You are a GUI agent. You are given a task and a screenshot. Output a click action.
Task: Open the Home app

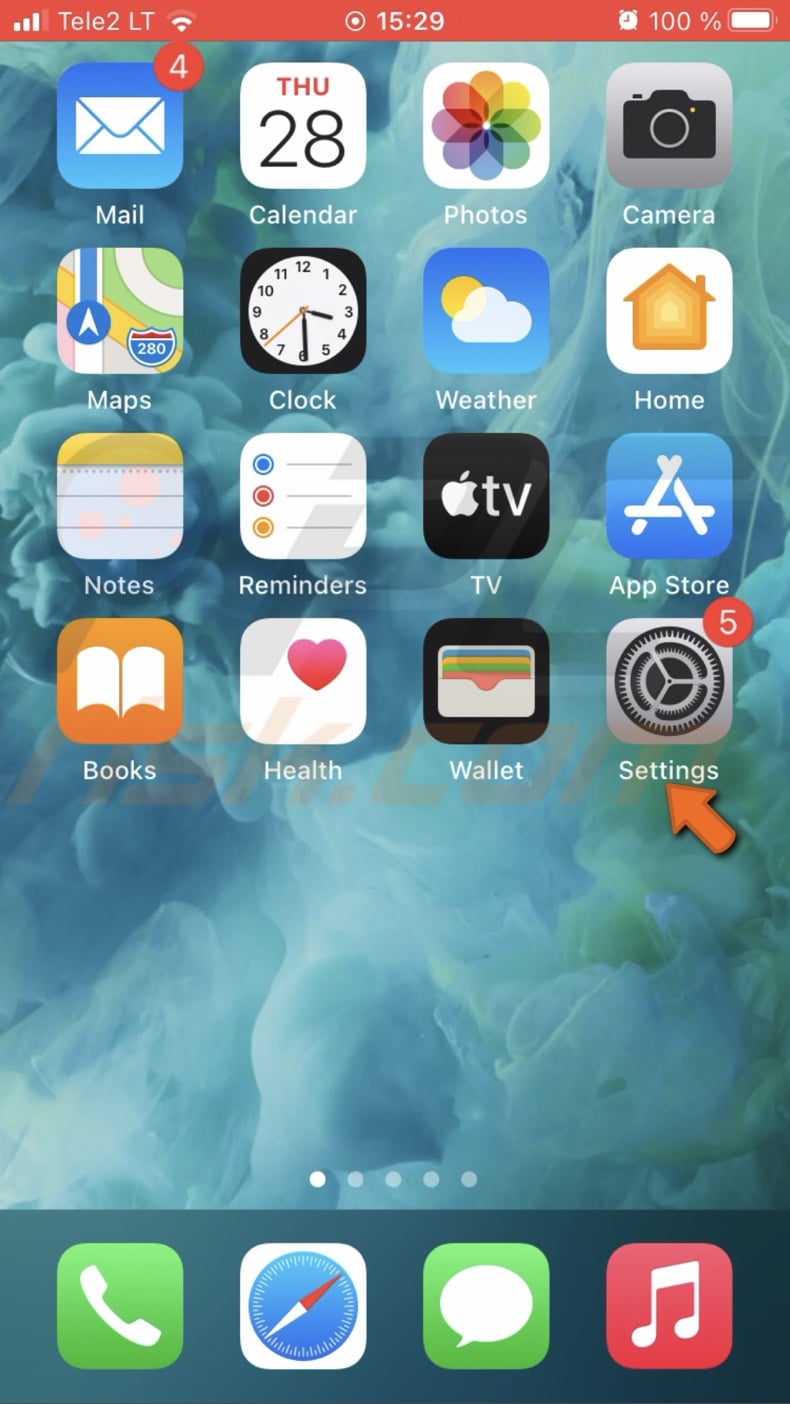[x=669, y=309]
